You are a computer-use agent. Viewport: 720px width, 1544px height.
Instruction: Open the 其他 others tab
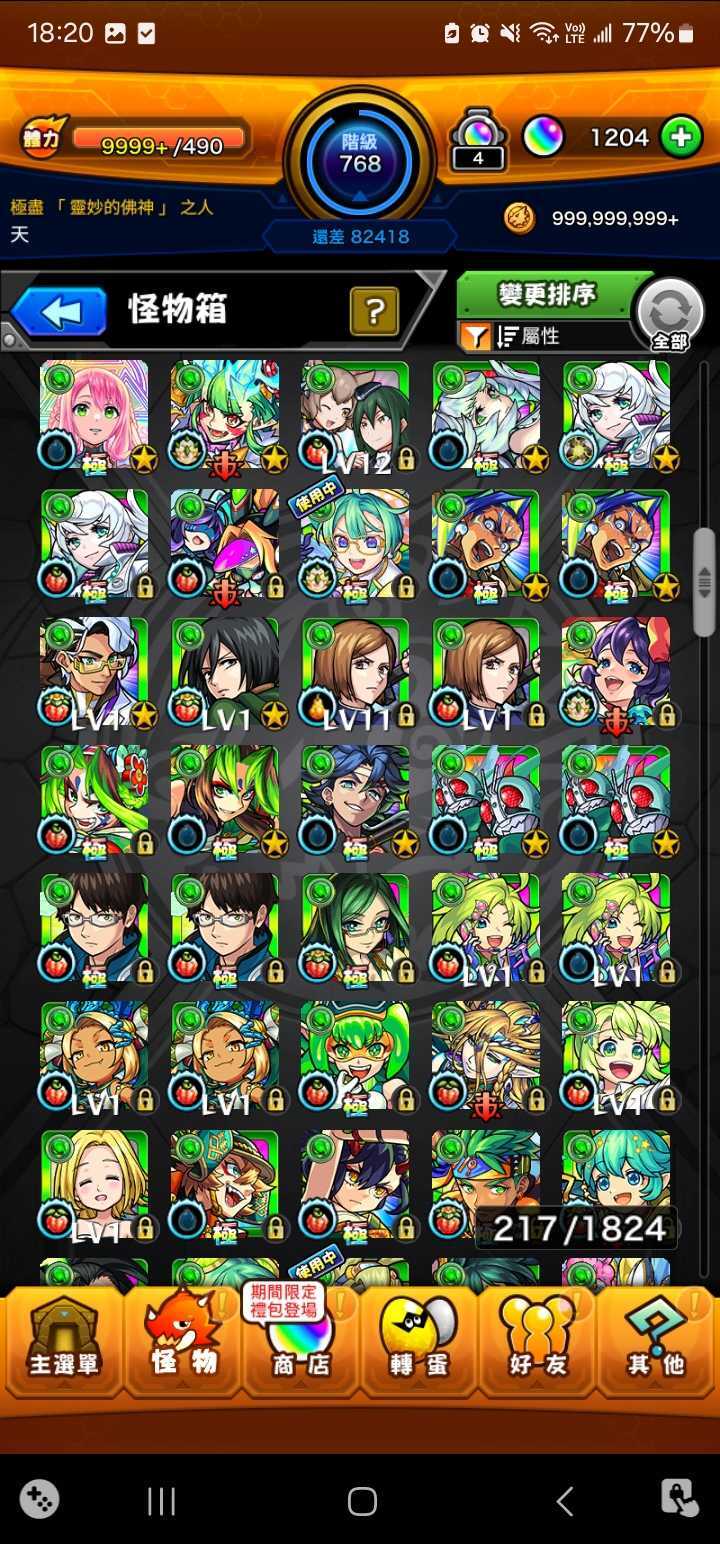click(656, 1342)
